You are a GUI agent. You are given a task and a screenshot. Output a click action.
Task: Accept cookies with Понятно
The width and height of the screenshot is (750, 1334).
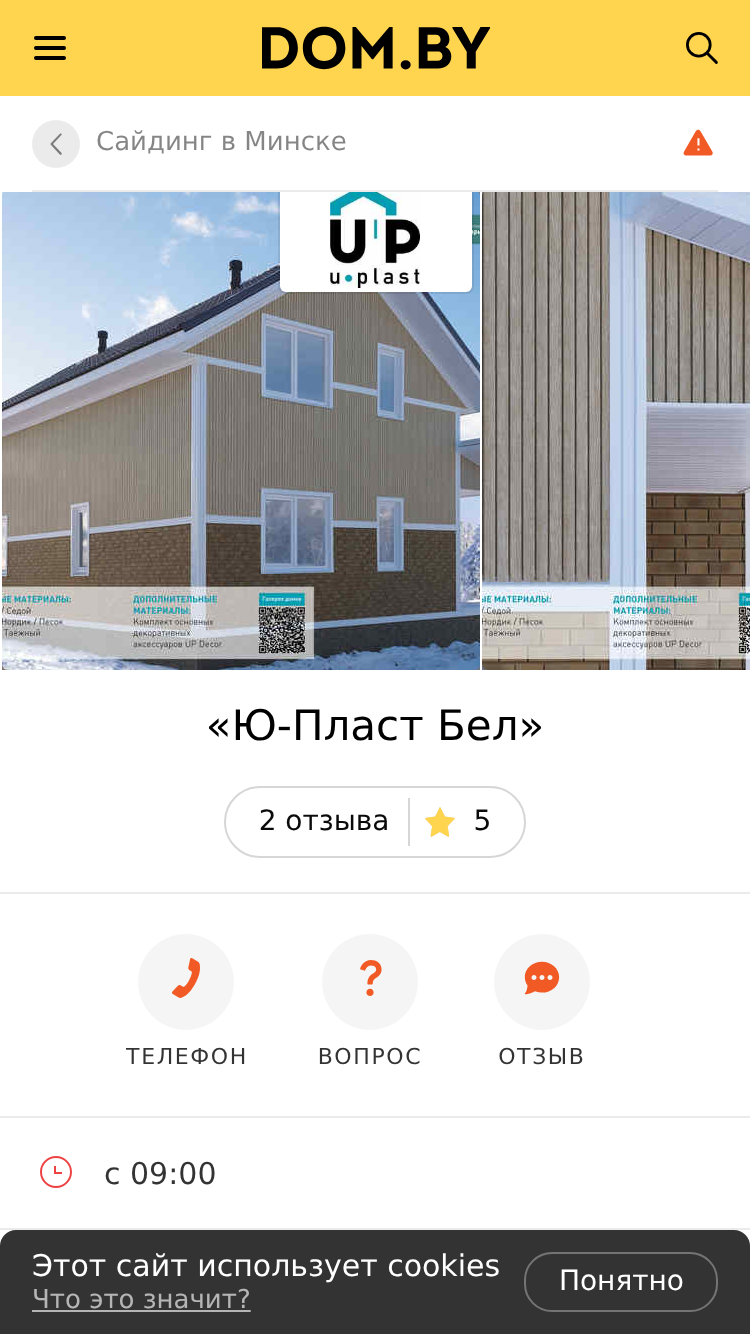(x=621, y=1281)
